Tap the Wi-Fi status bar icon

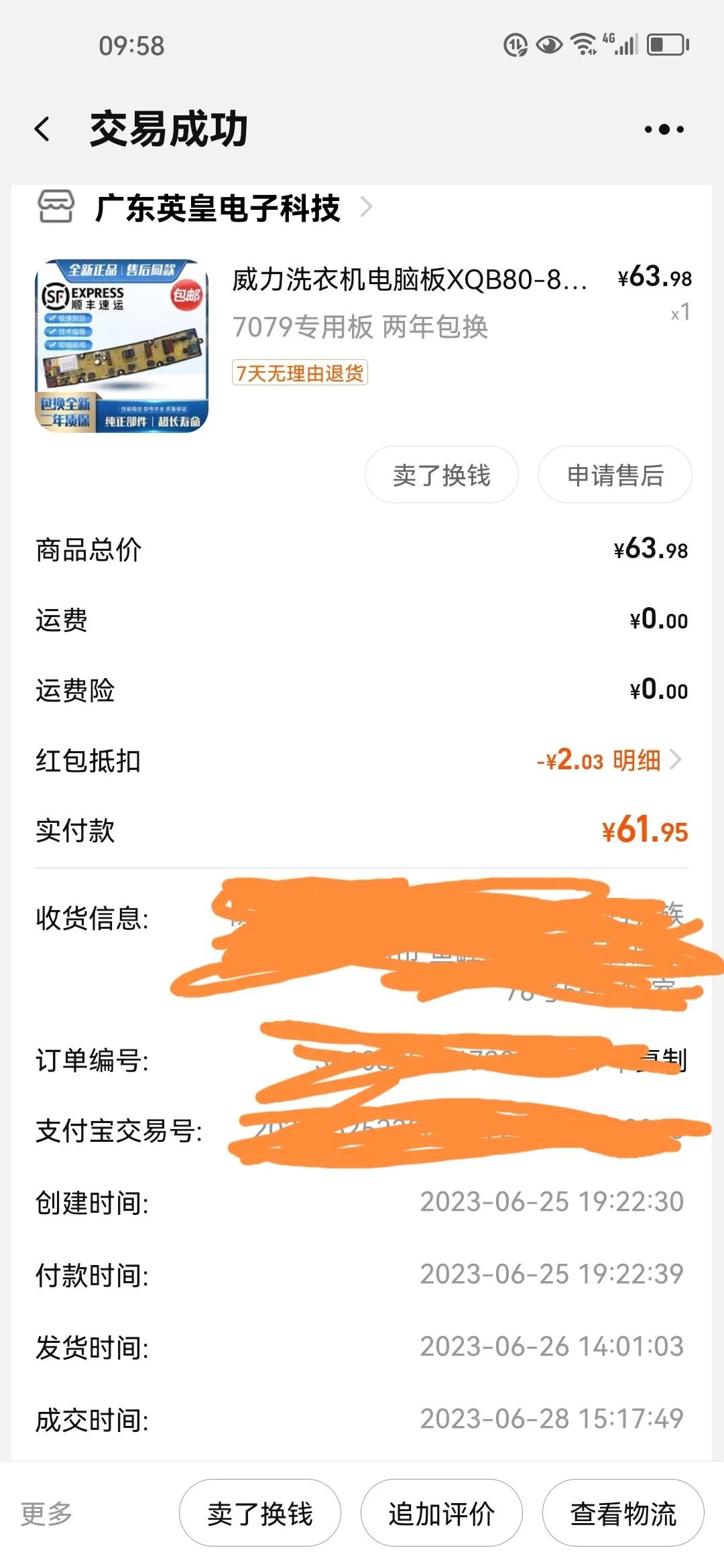click(583, 45)
